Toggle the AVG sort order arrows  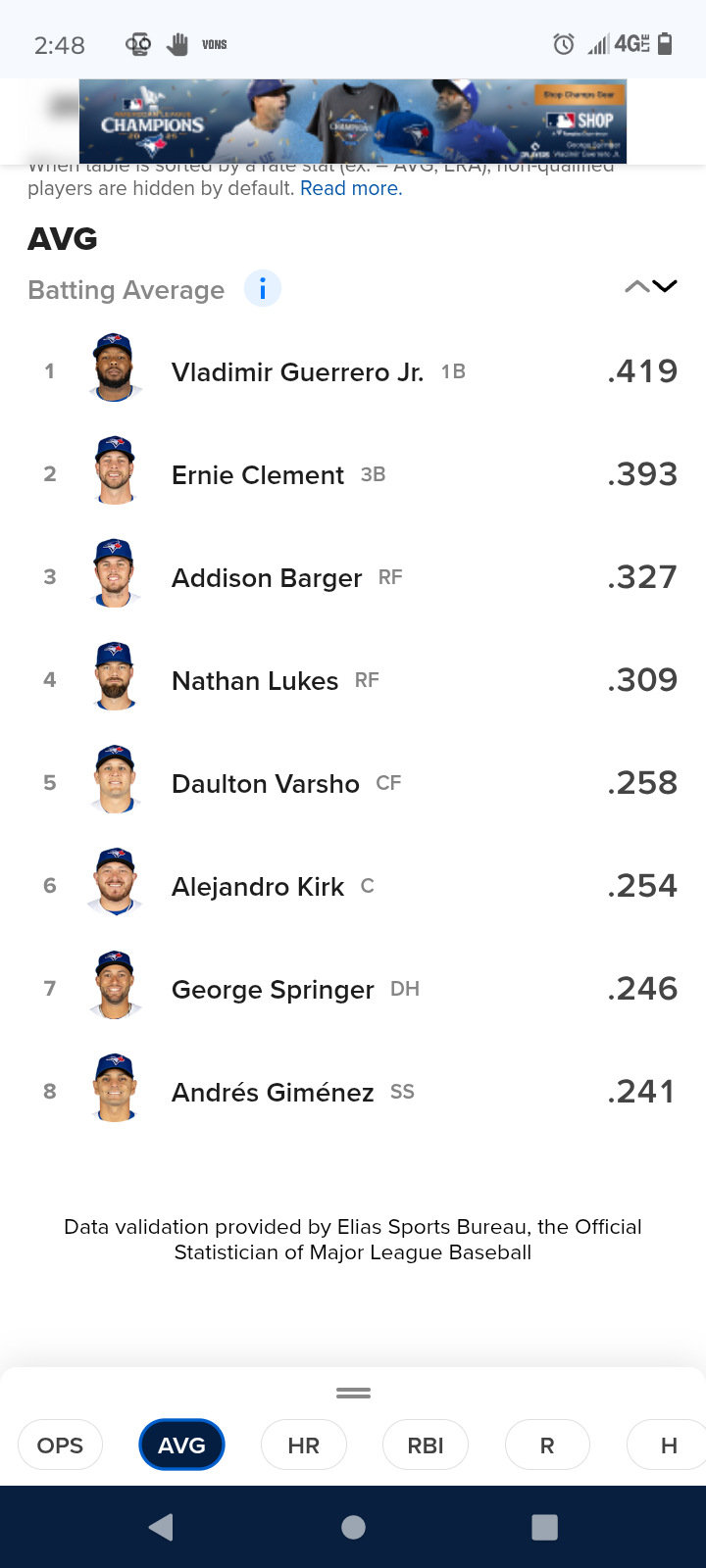[x=651, y=286]
